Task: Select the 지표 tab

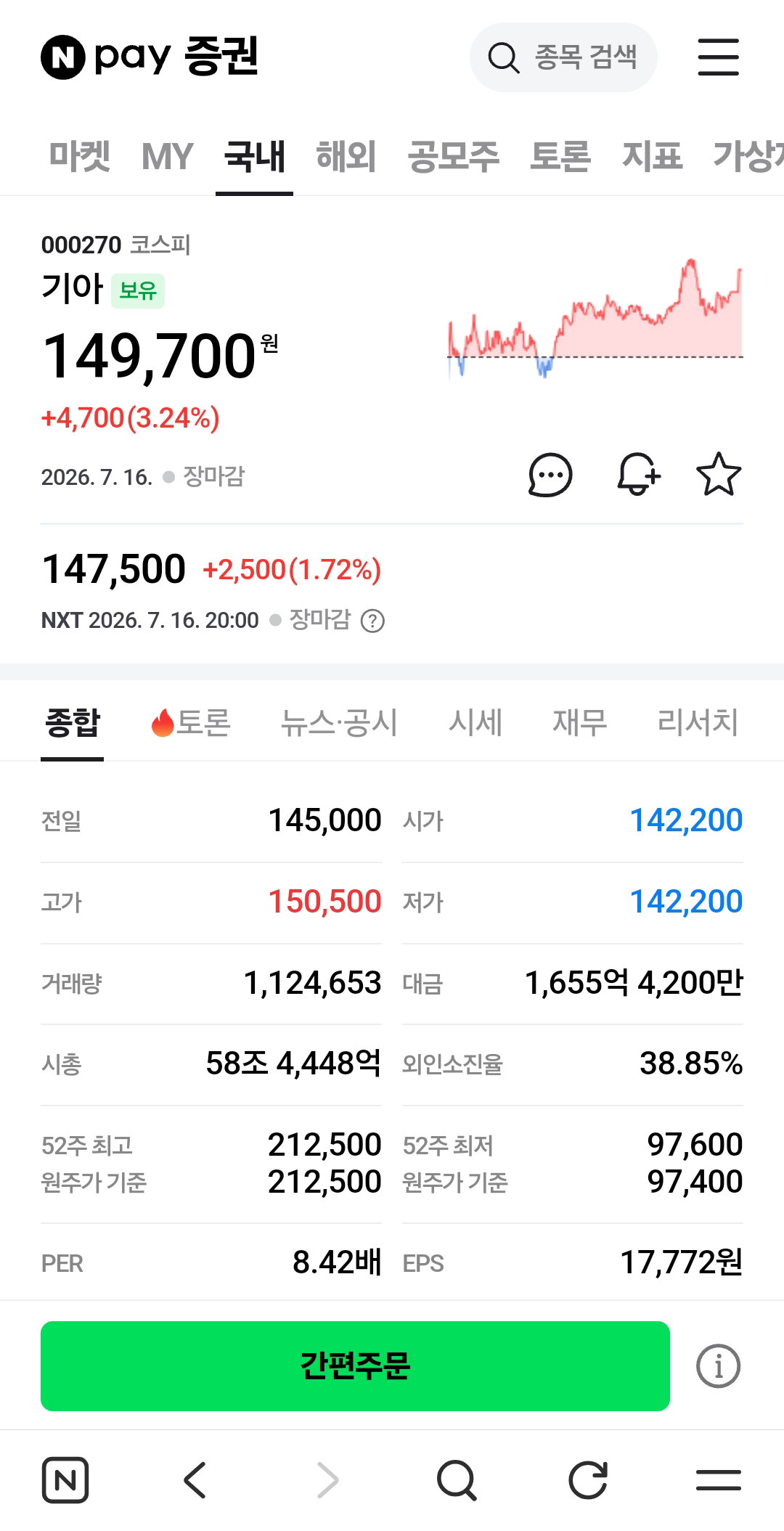Action: tap(652, 156)
